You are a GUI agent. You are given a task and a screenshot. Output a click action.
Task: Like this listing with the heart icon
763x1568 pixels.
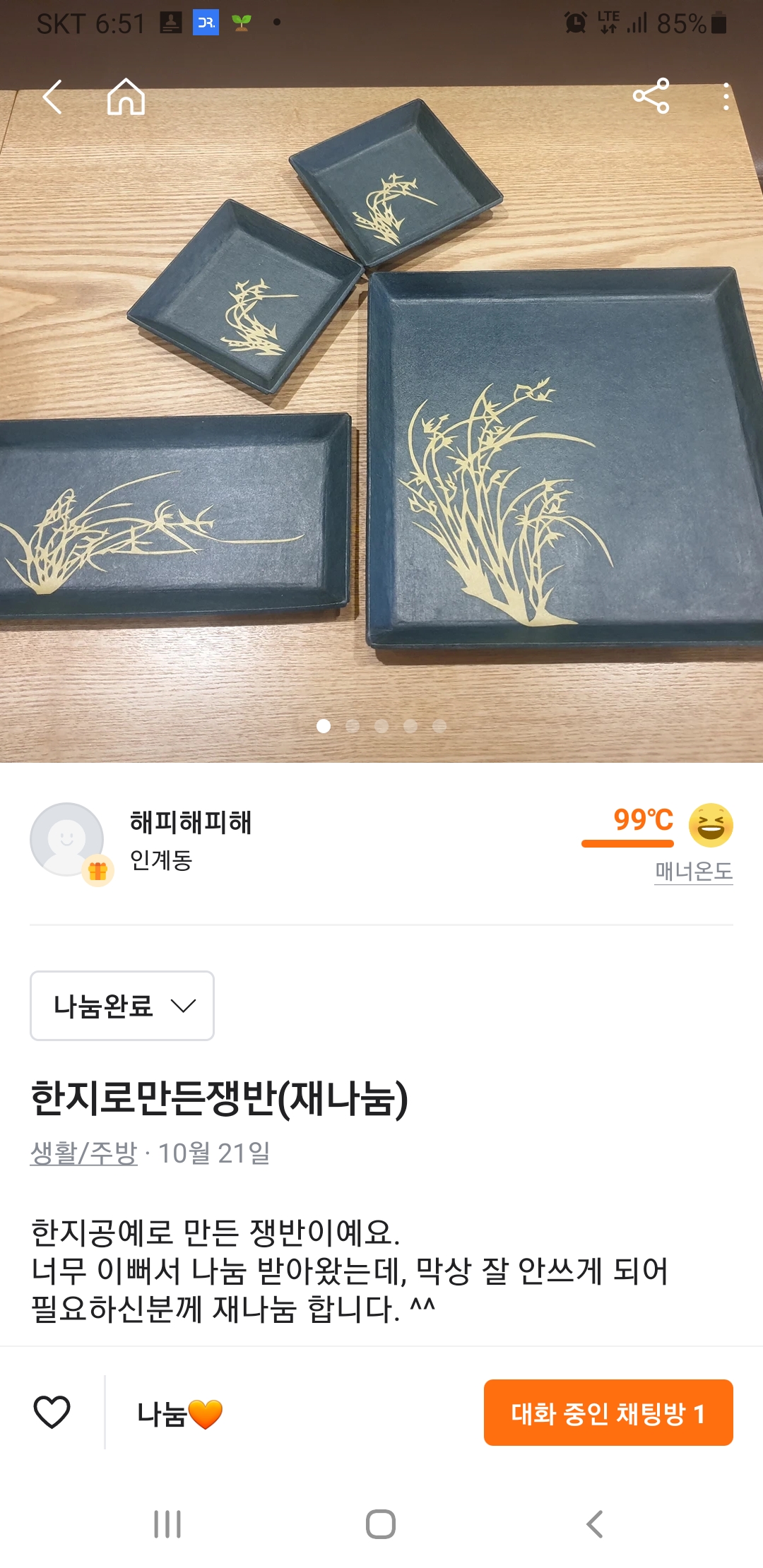point(52,1413)
